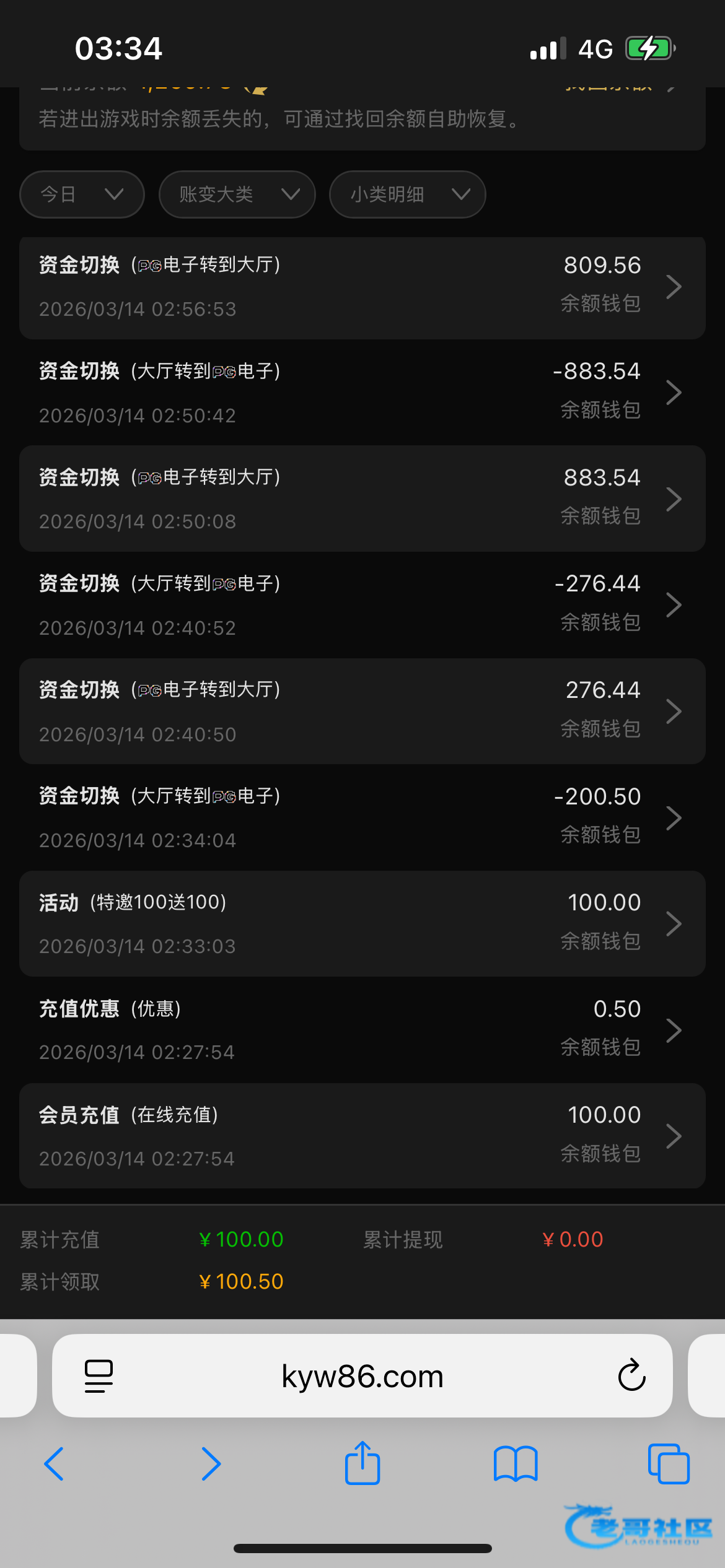Expand the 小类明细 subcategory dropdown
This screenshot has height=1568, width=725.
[407, 194]
